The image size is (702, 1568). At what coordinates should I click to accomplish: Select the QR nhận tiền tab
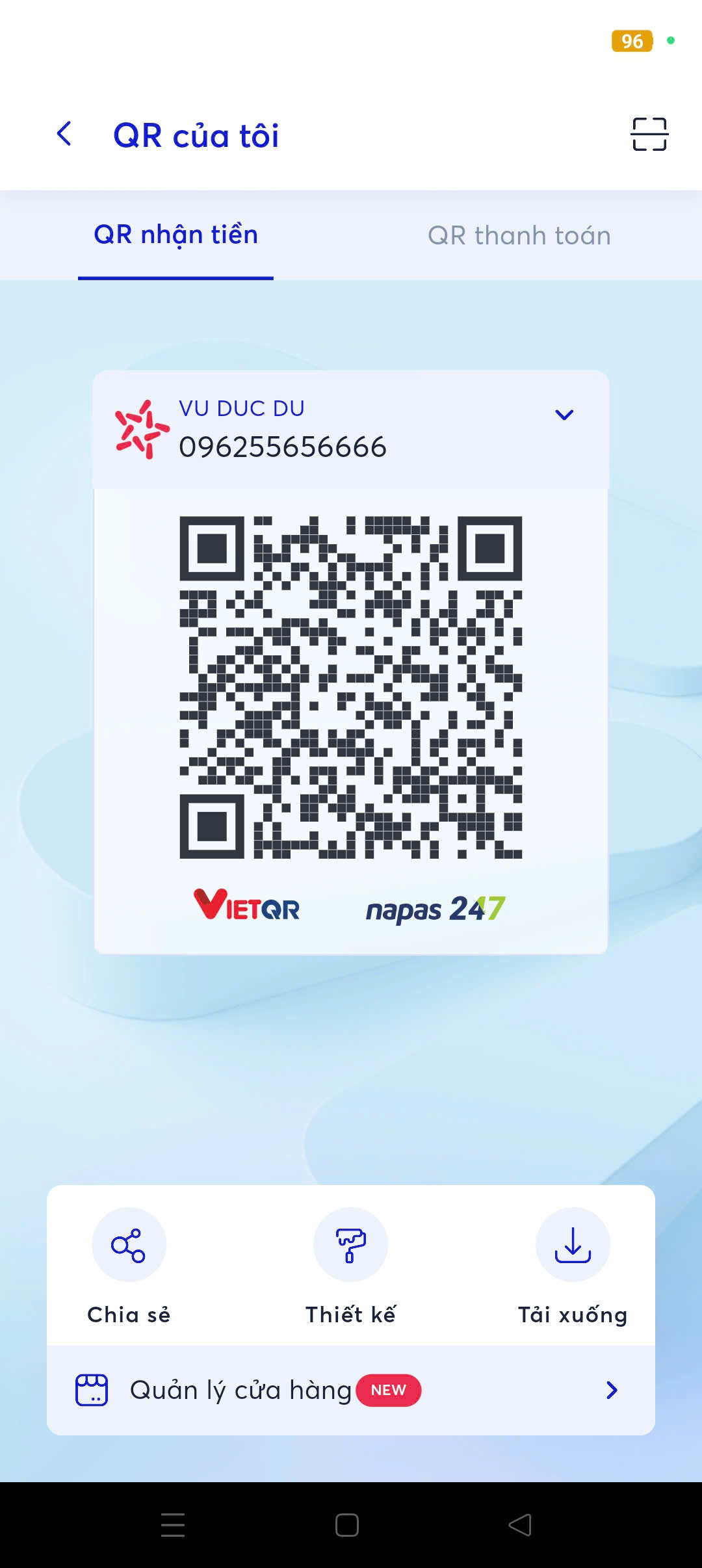pos(175,235)
